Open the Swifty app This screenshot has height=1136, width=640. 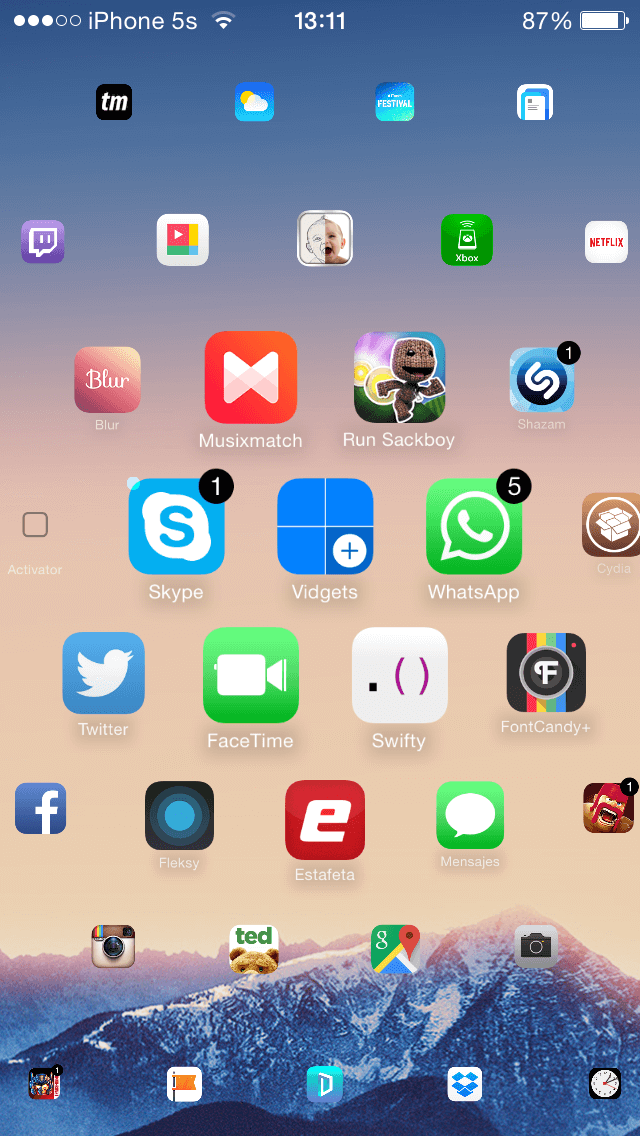399,675
